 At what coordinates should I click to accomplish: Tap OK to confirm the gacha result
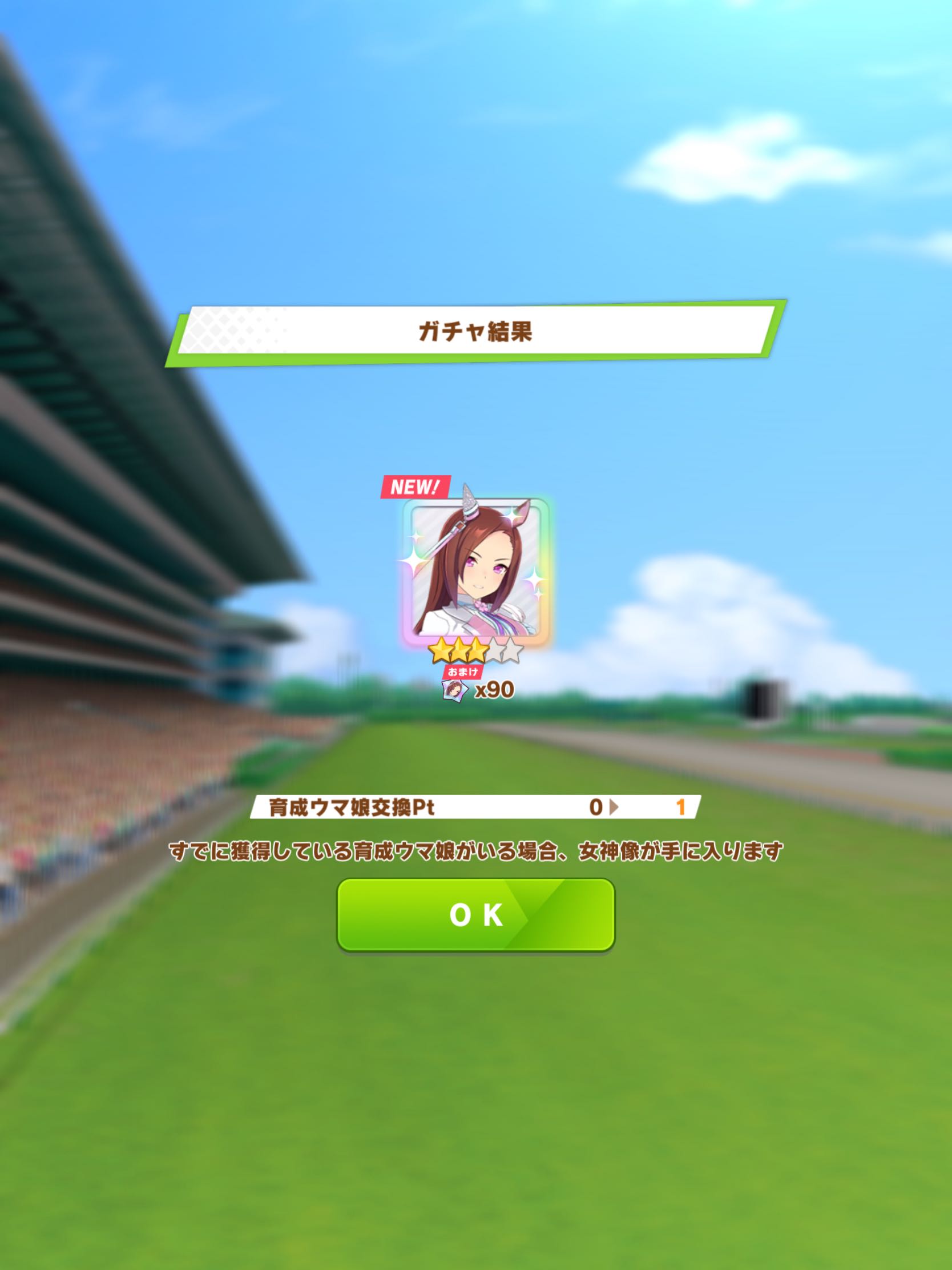475,914
